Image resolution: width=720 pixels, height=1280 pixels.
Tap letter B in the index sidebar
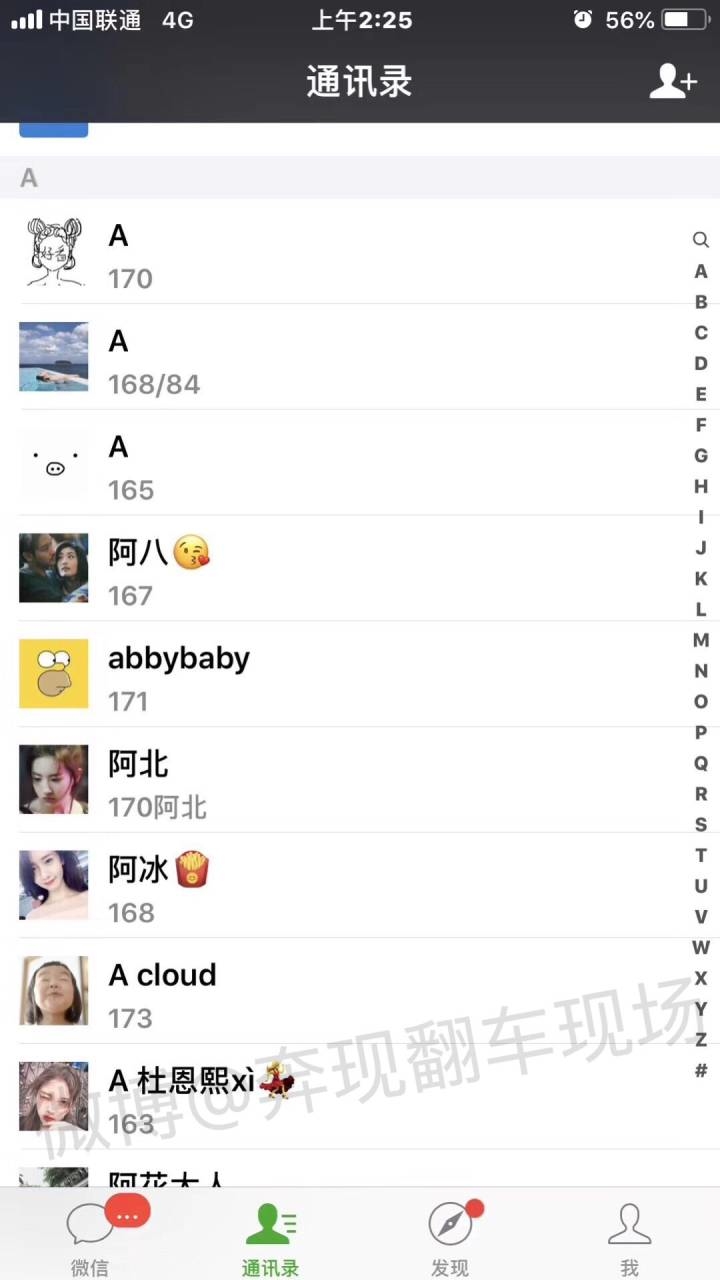(701, 302)
